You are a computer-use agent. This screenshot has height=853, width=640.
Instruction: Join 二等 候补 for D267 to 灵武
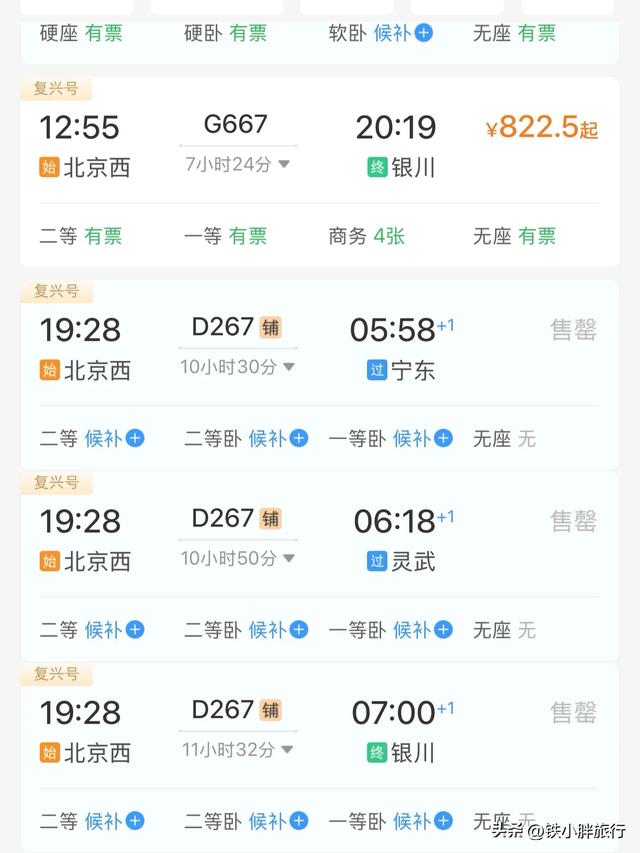(x=114, y=630)
